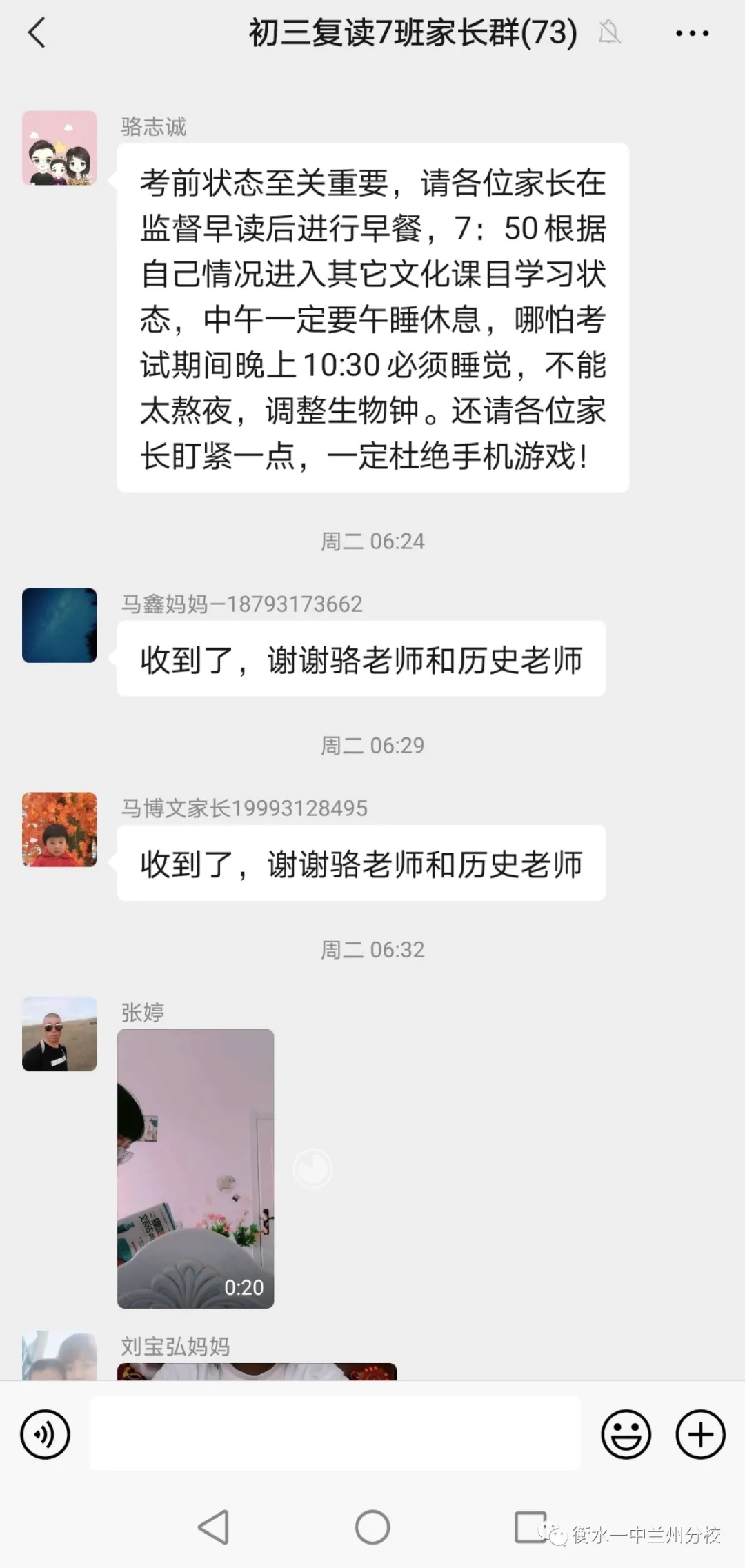Screen dimensions: 745x1568
Task: View 马鑫妈妈's profile avatar
Action: point(59,626)
